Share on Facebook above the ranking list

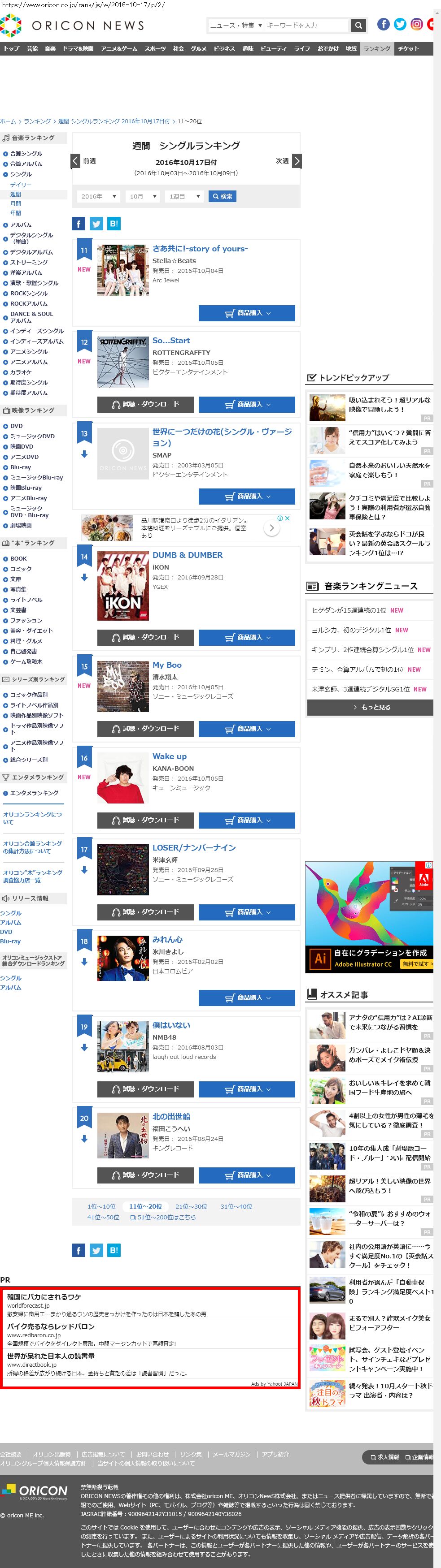(x=79, y=223)
